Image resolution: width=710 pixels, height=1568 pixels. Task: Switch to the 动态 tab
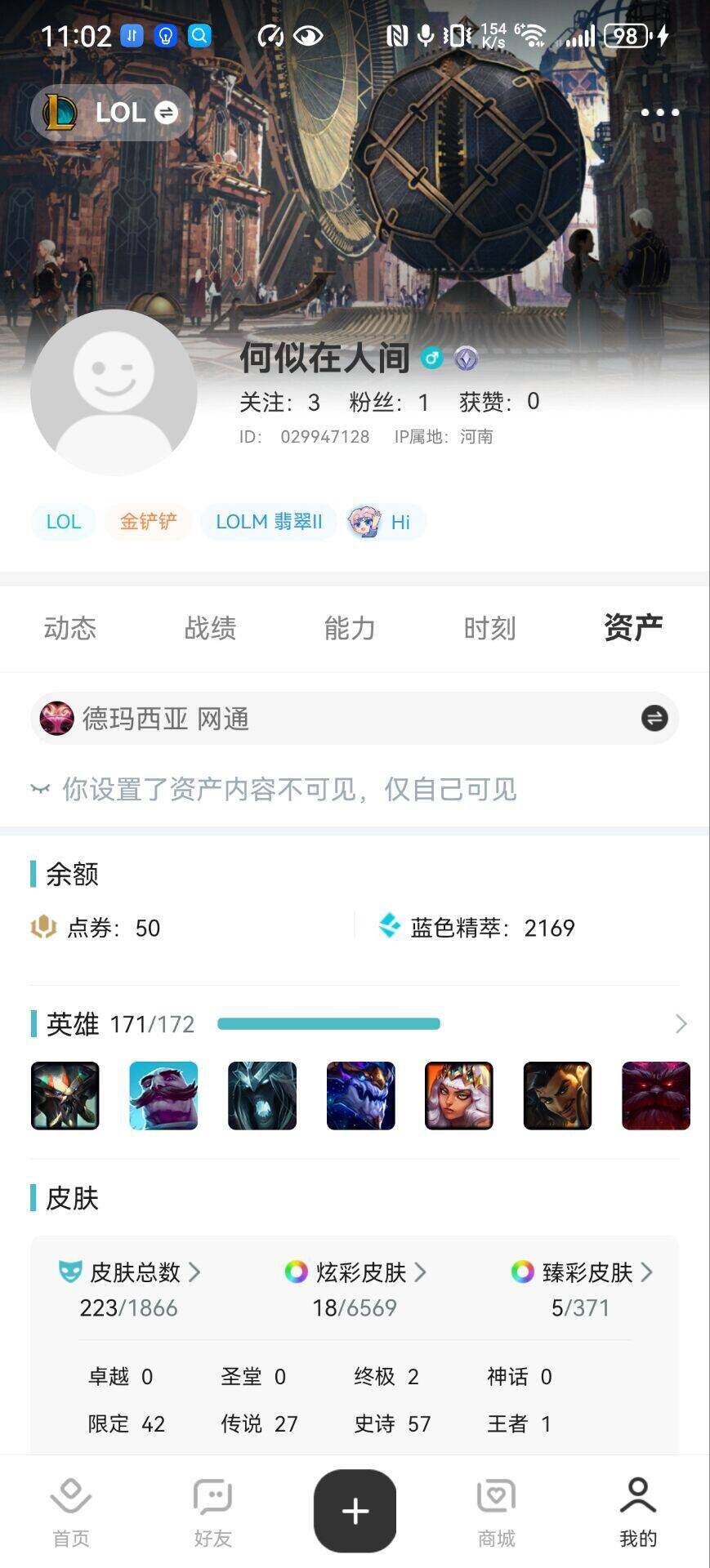click(70, 628)
